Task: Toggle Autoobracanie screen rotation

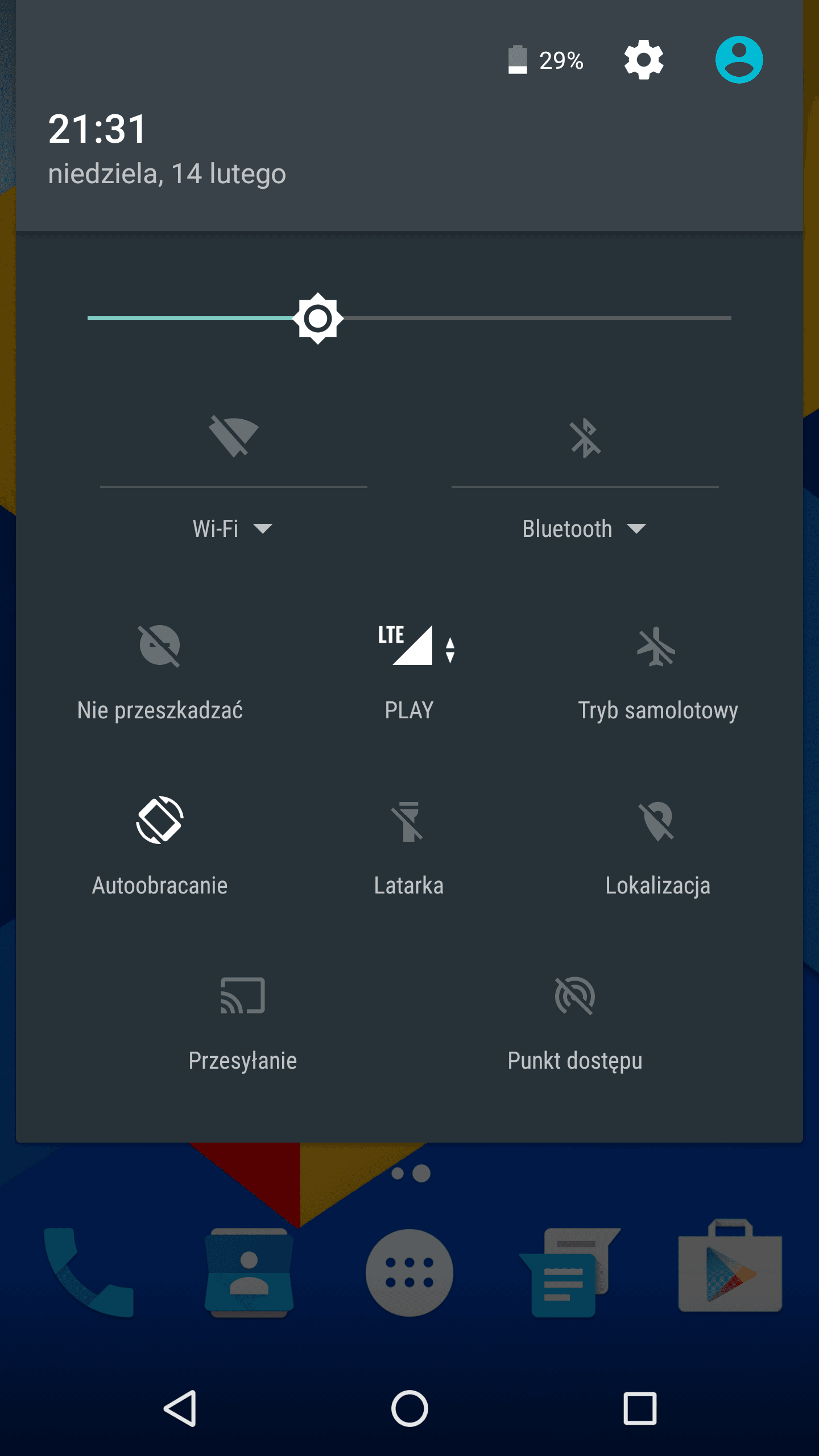Action: click(x=160, y=846)
